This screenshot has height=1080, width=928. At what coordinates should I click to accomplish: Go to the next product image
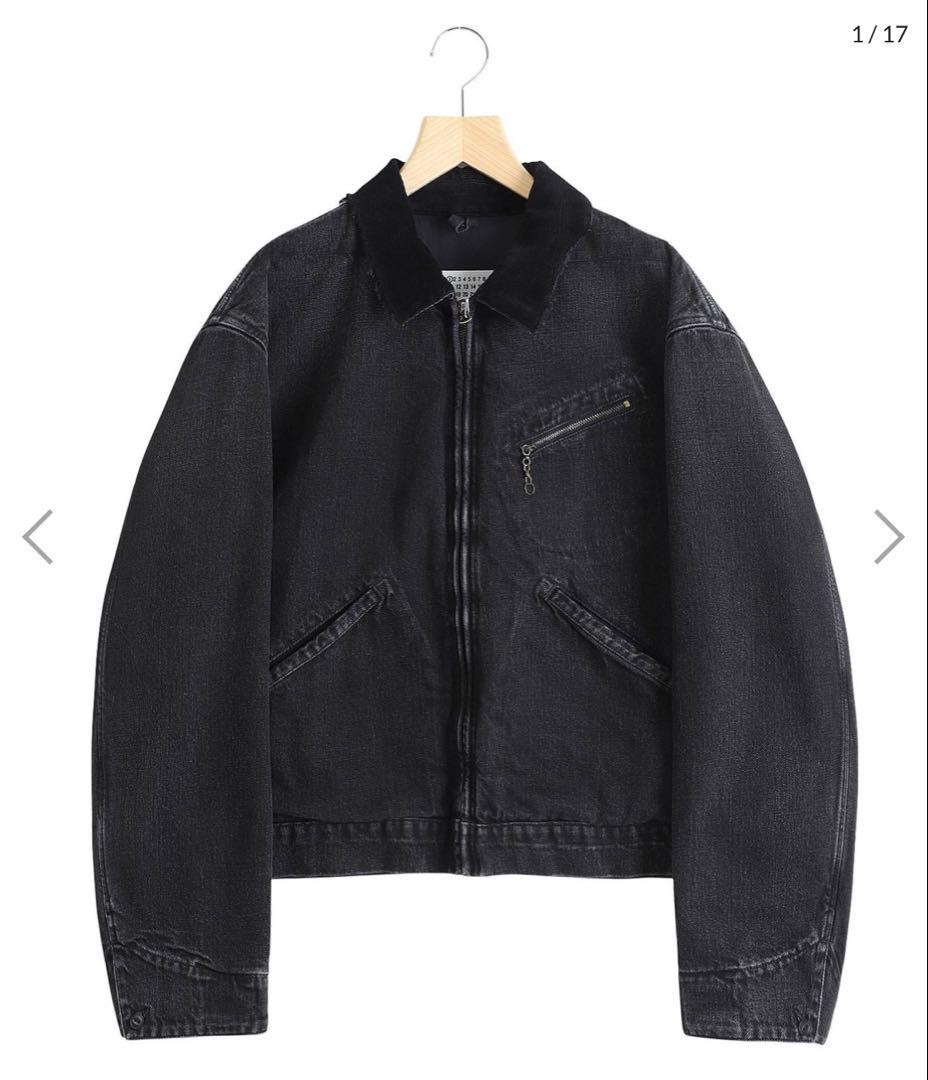click(x=888, y=537)
